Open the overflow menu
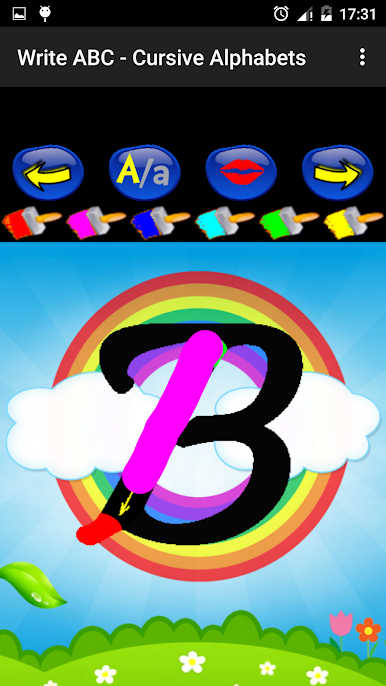Screen dimensions: 386x686 [362, 57]
